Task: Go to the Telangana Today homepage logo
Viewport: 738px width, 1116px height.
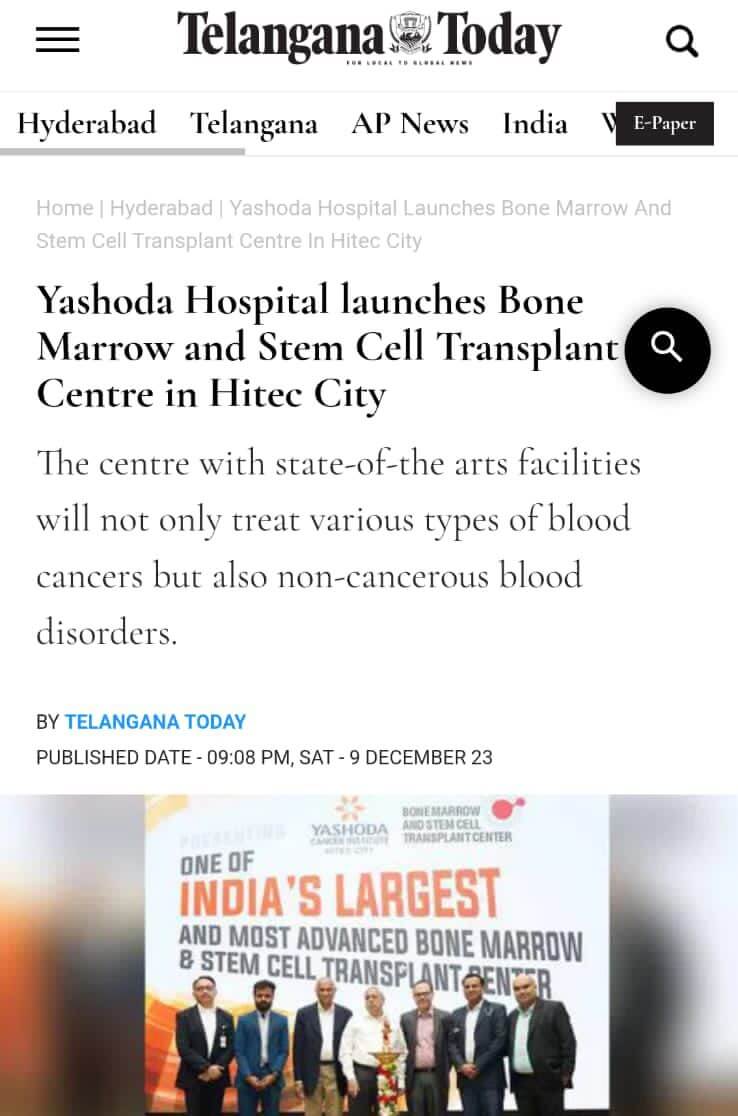Action: [x=369, y=38]
